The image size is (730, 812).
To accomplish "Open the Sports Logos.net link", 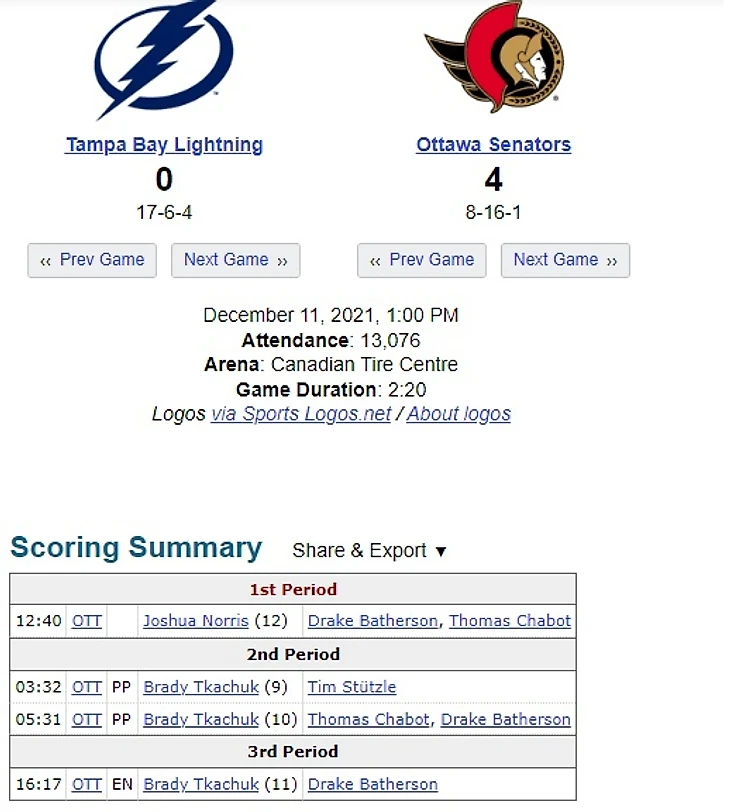I will [300, 414].
